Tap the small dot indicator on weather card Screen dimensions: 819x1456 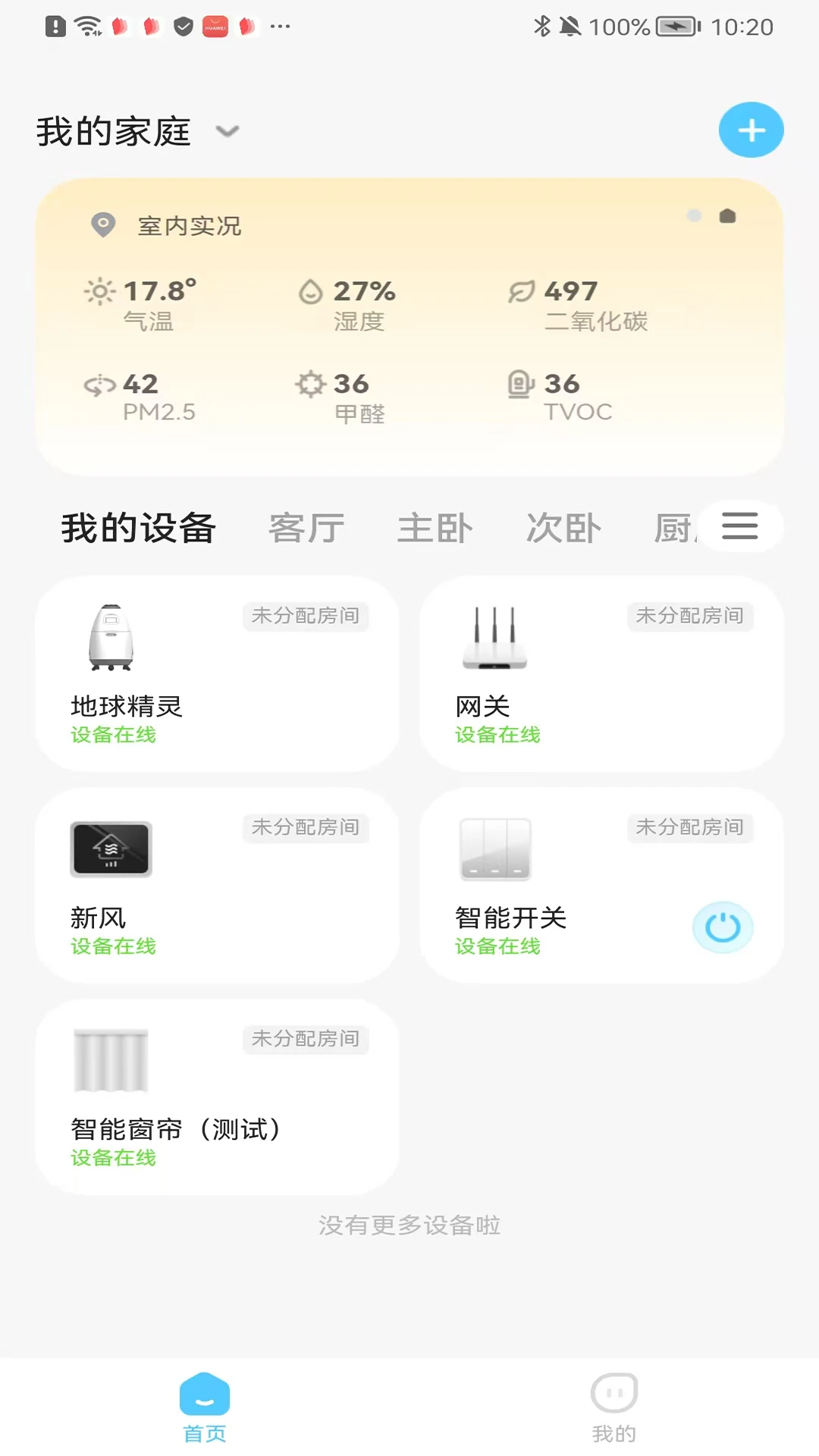[694, 215]
